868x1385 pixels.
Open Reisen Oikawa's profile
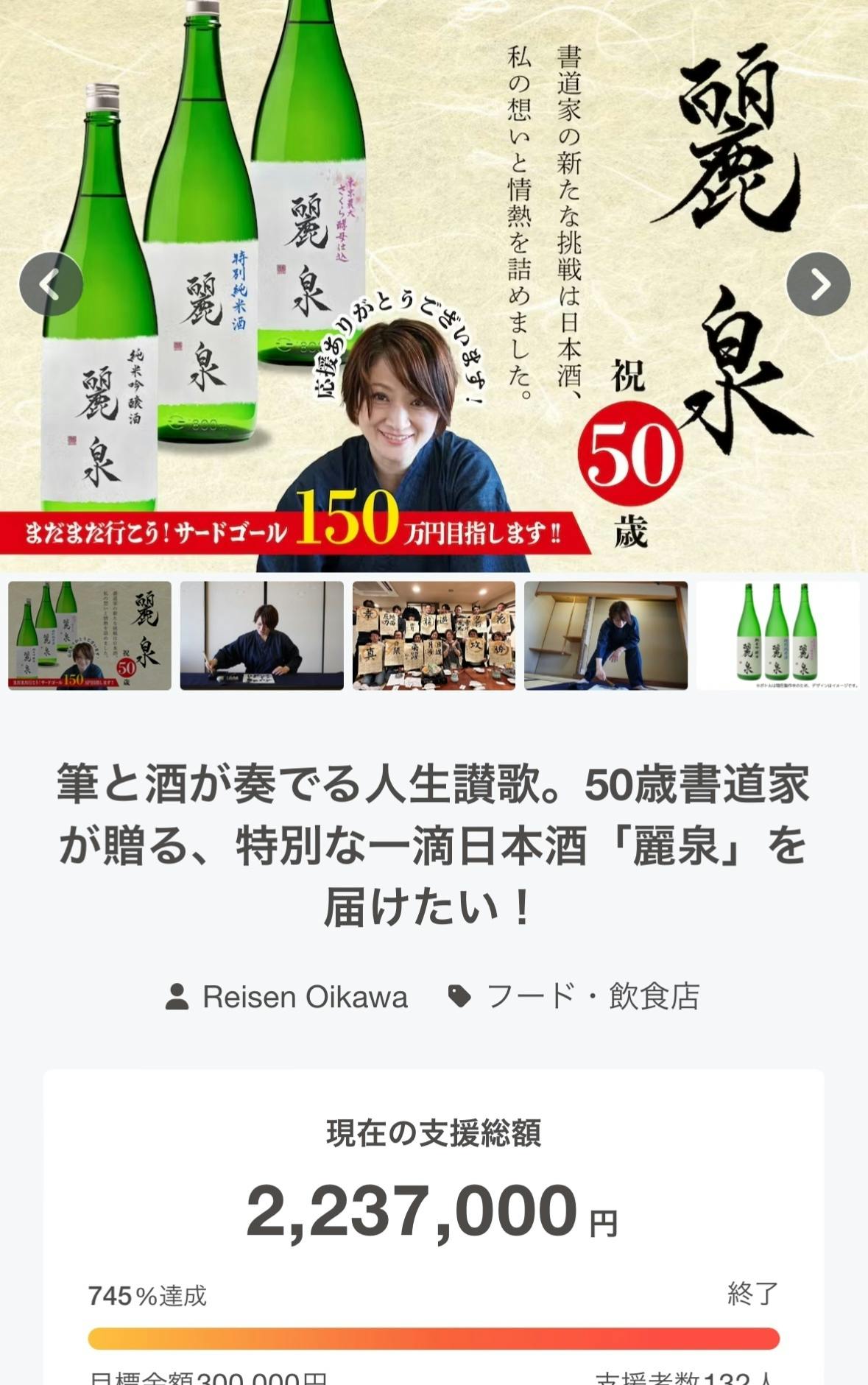tap(303, 997)
